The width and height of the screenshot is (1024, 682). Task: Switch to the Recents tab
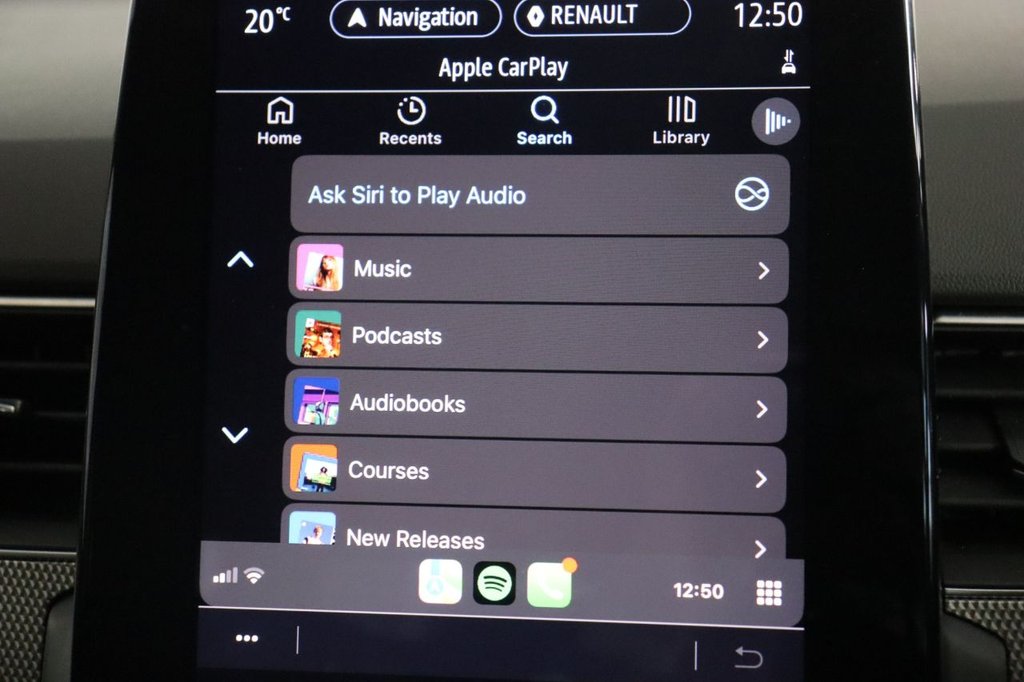[410, 122]
